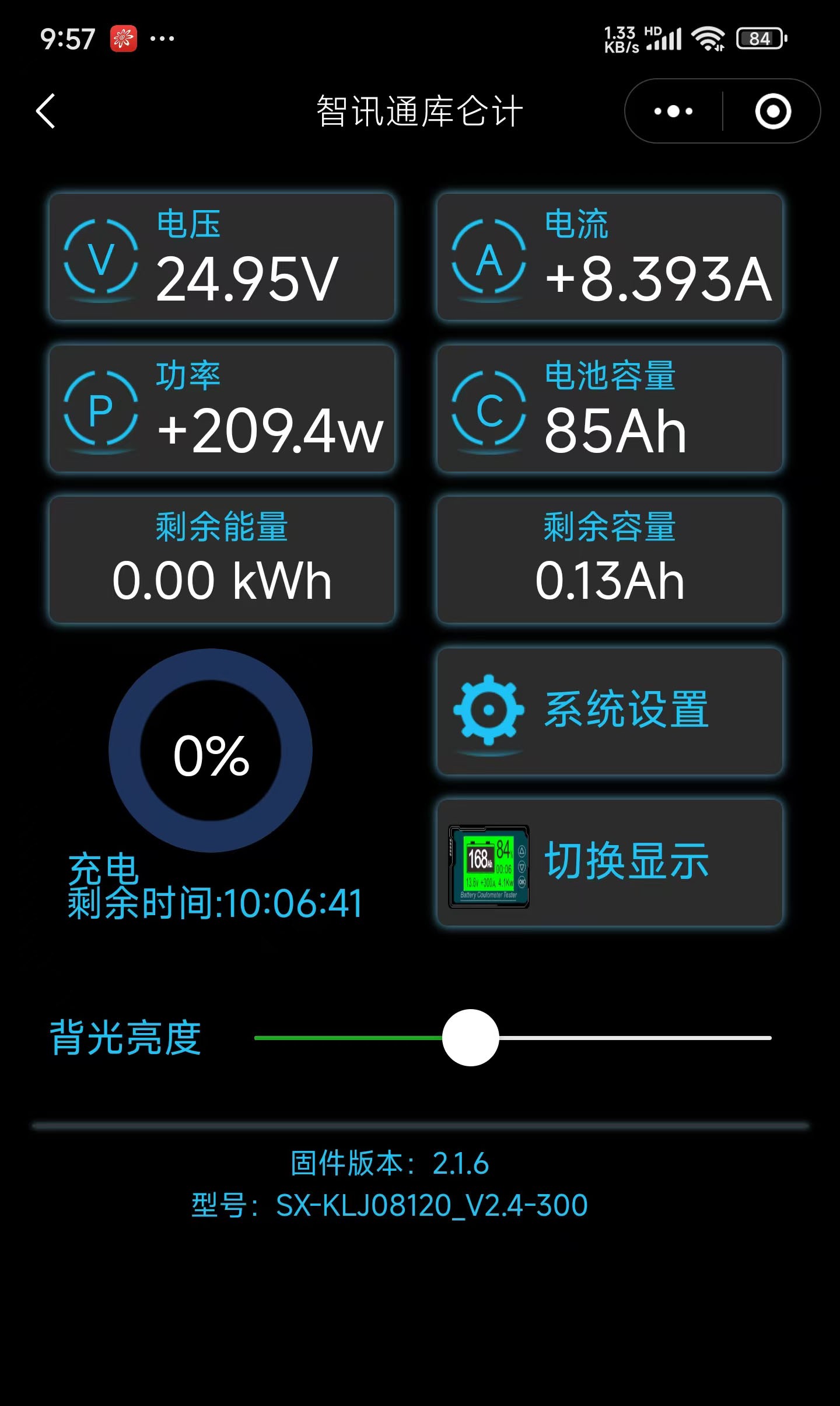Click the coulometer device thumbnail image
Viewport: 840px width, 1406px height.
pos(489,866)
